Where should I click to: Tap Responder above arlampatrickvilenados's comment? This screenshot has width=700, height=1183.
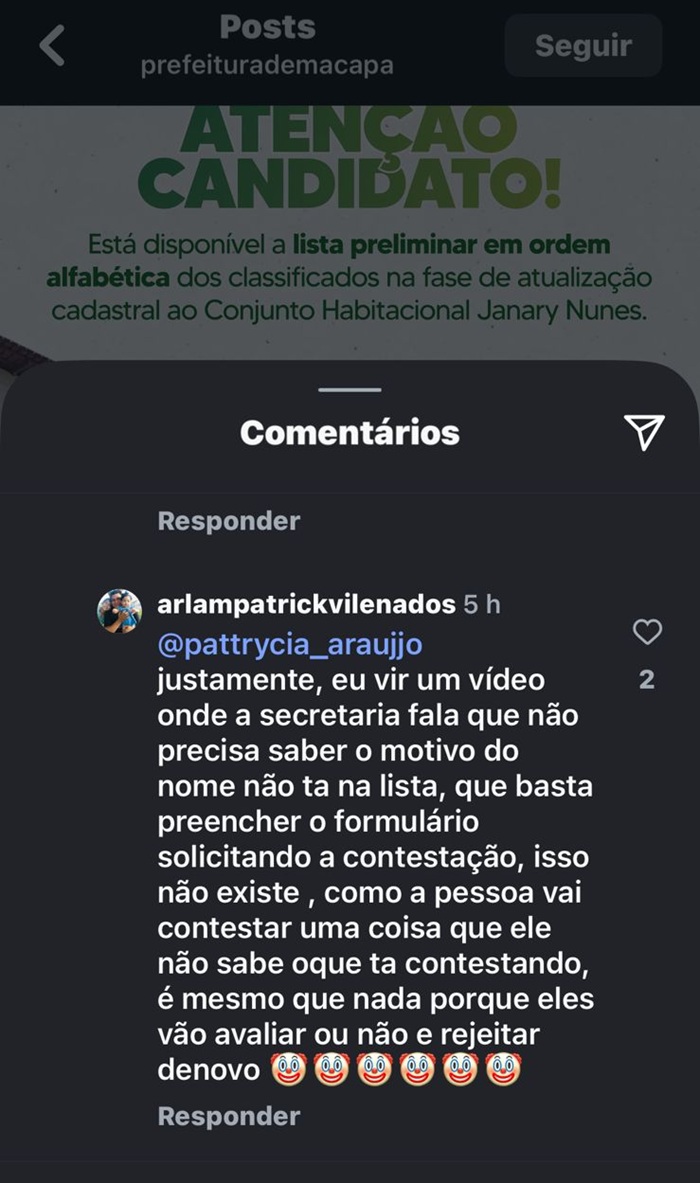pyautogui.click(x=229, y=521)
